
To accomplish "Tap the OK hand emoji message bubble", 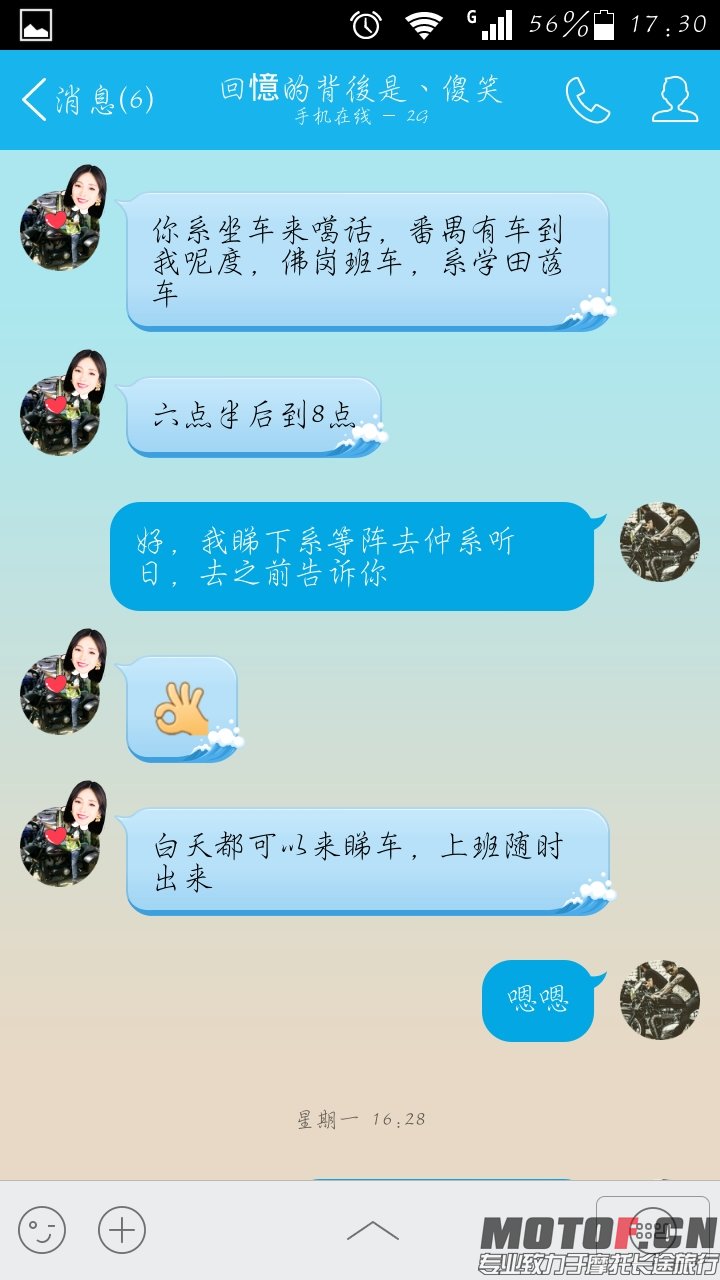I will point(182,708).
